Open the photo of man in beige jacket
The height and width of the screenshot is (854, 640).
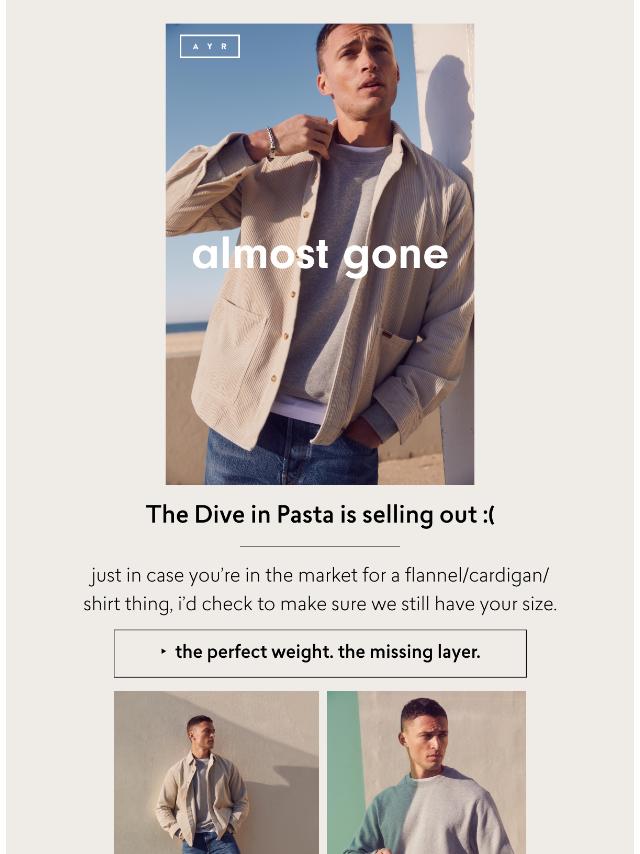coord(216,772)
